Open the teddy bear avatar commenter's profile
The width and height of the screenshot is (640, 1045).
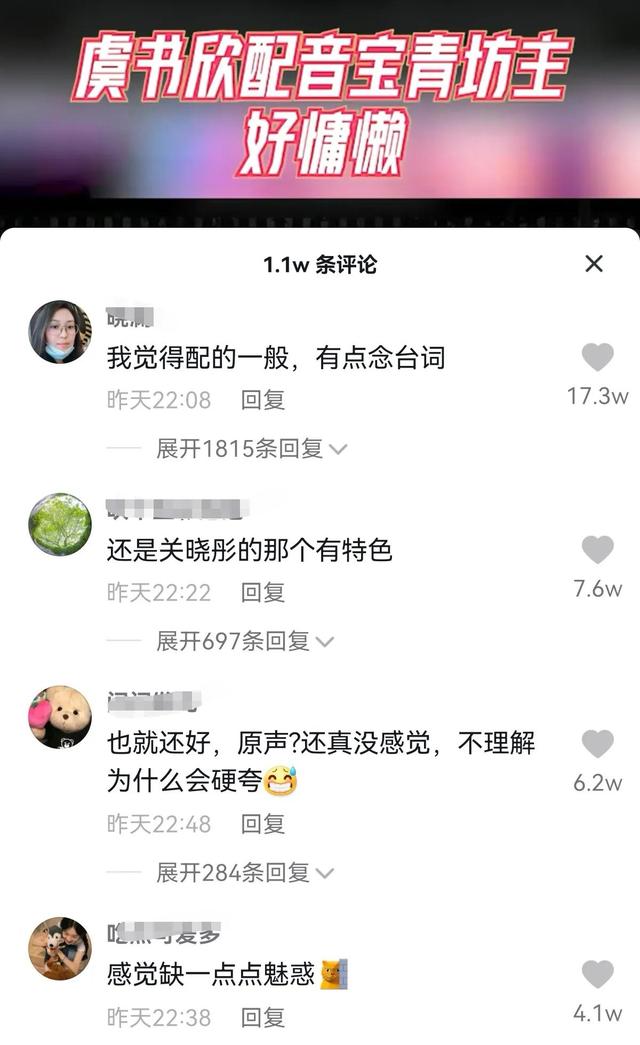[60, 717]
